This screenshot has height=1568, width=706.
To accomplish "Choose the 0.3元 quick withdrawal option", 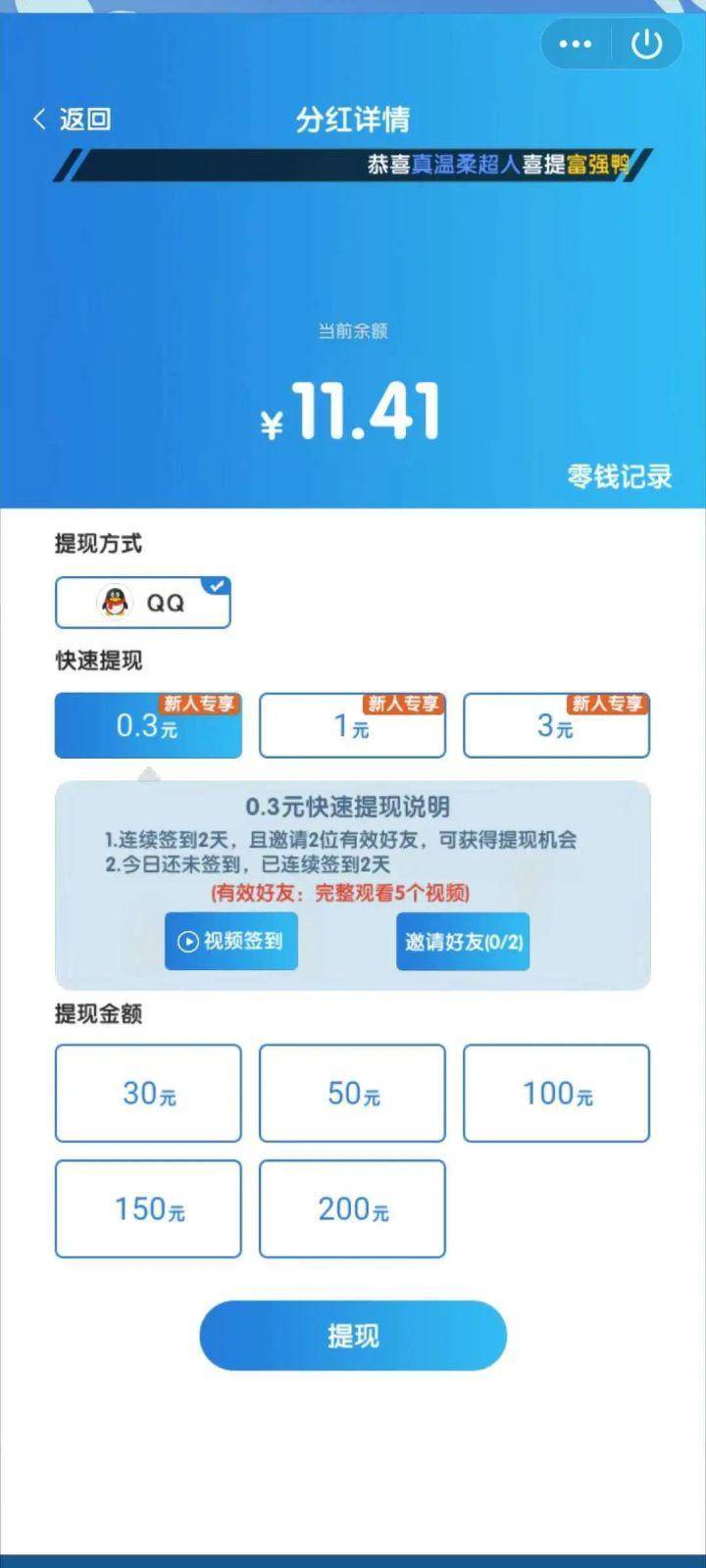I will tap(147, 726).
